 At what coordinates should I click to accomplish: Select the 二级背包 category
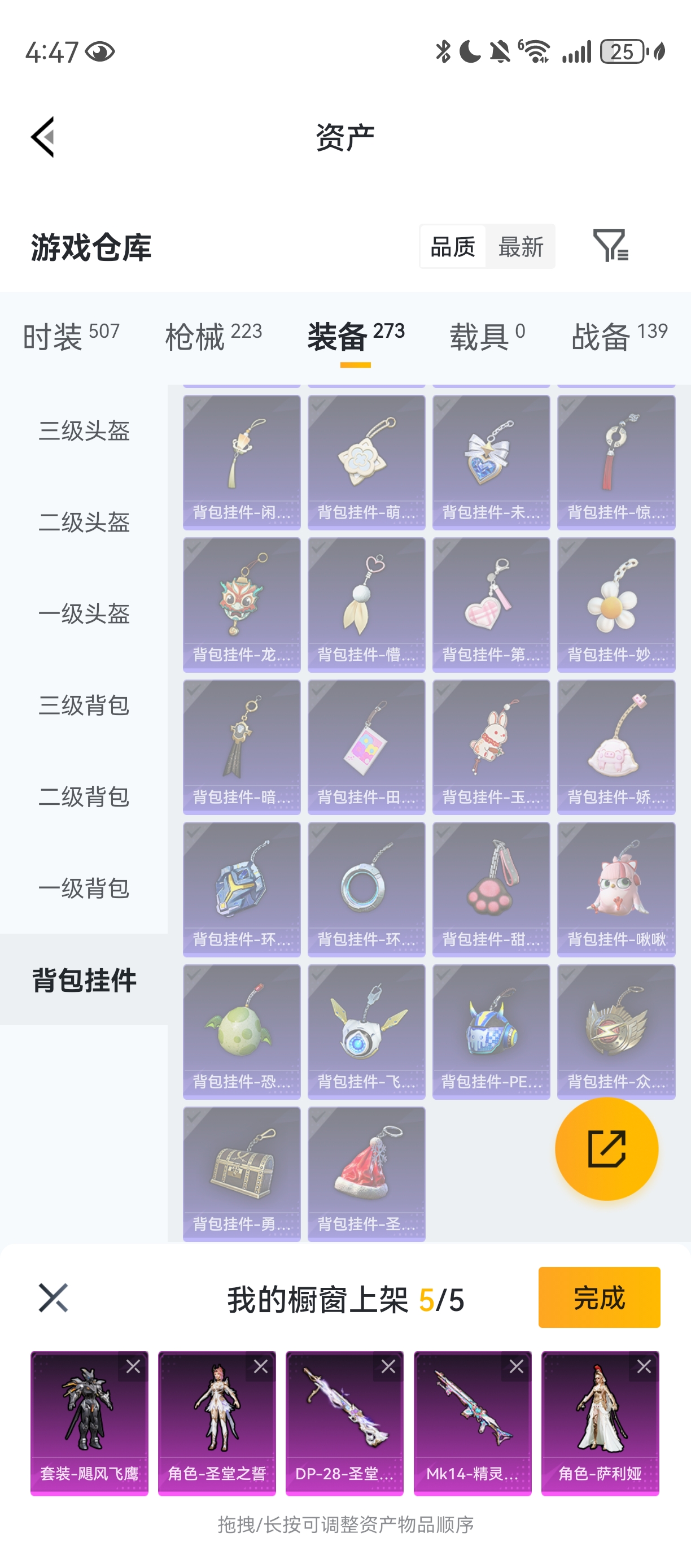(84, 796)
